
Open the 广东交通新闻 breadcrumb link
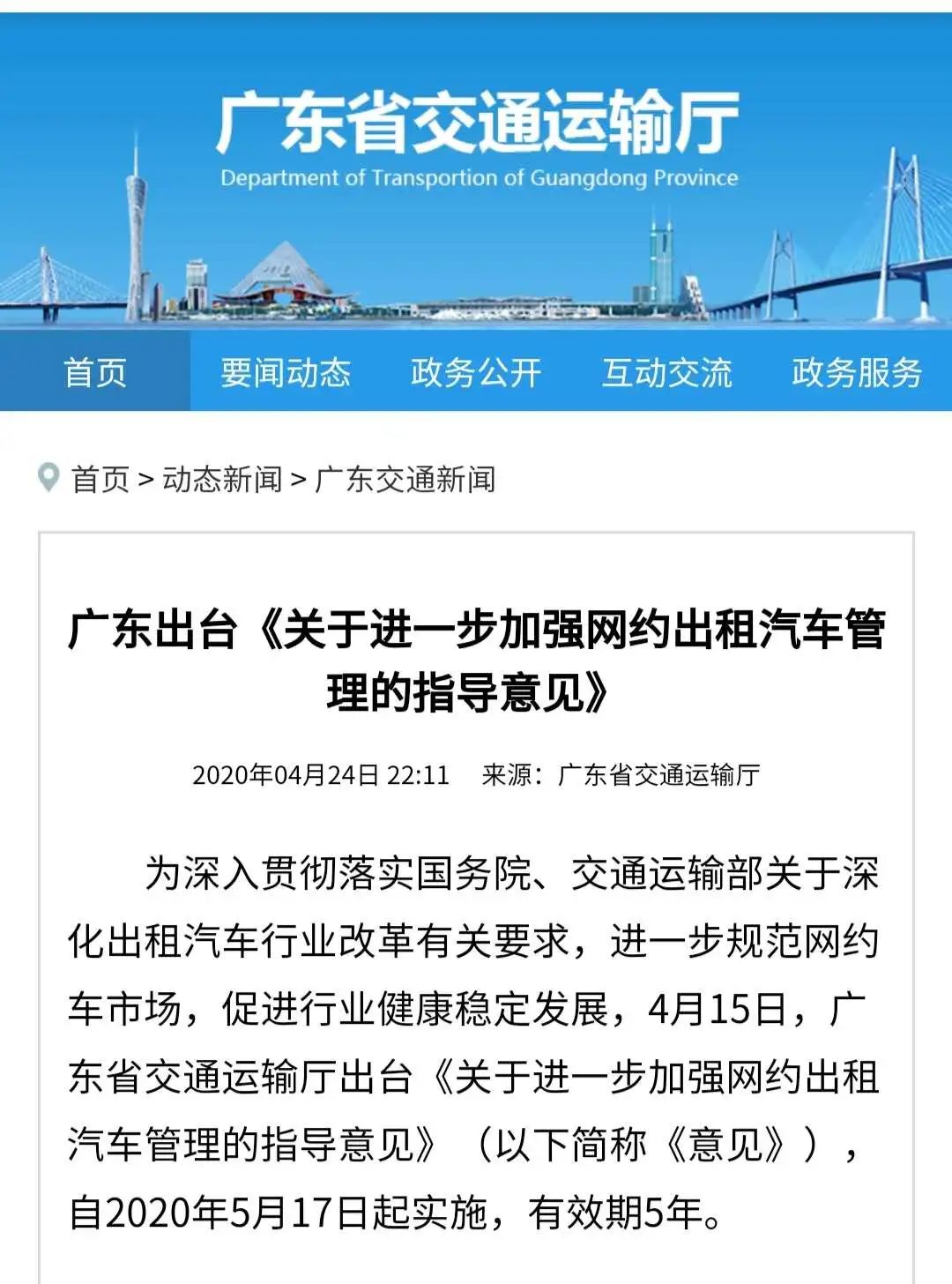(x=405, y=480)
